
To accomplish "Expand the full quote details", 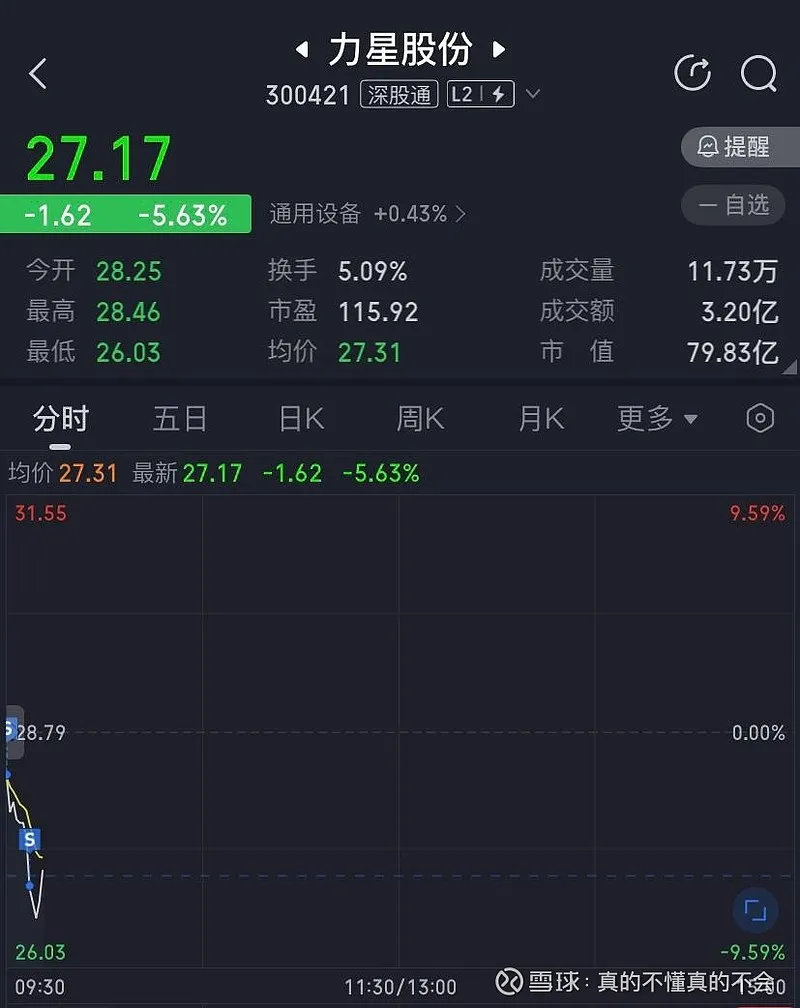I will click(790, 367).
